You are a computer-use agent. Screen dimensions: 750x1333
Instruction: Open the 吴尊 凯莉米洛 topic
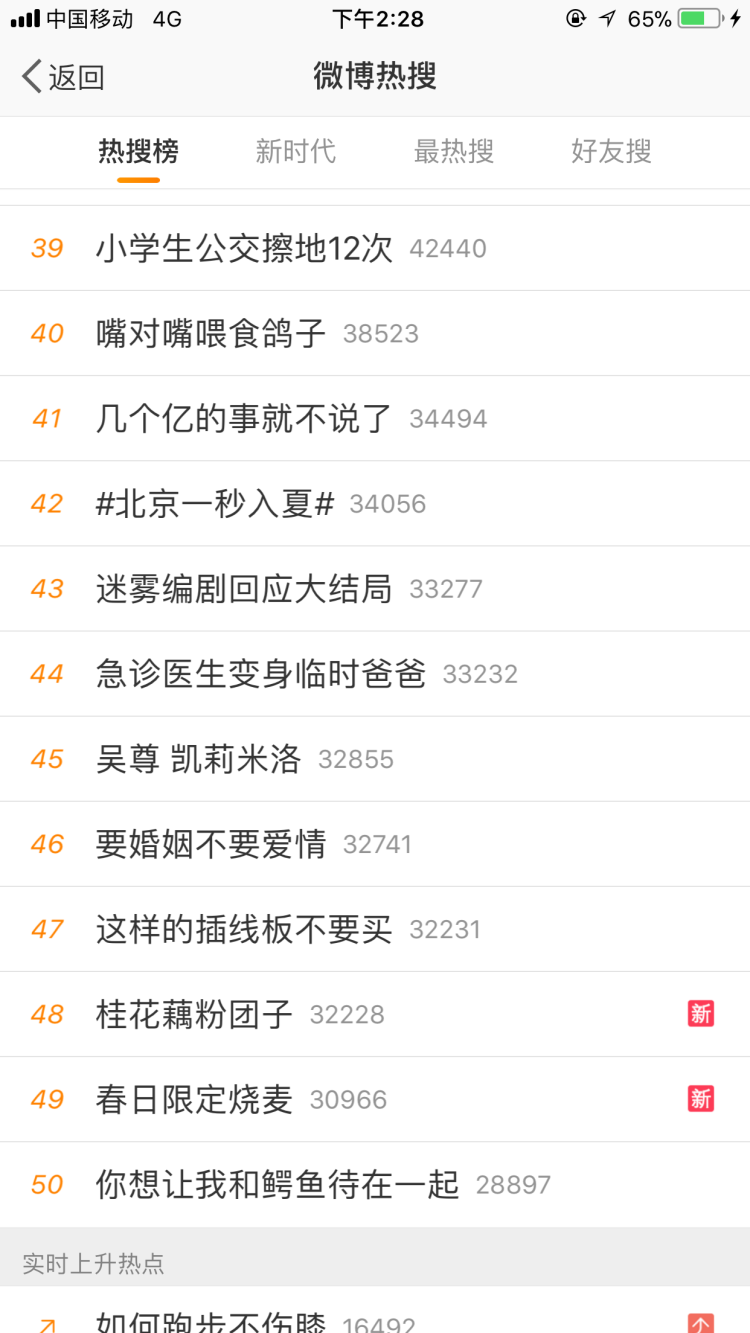point(375,759)
